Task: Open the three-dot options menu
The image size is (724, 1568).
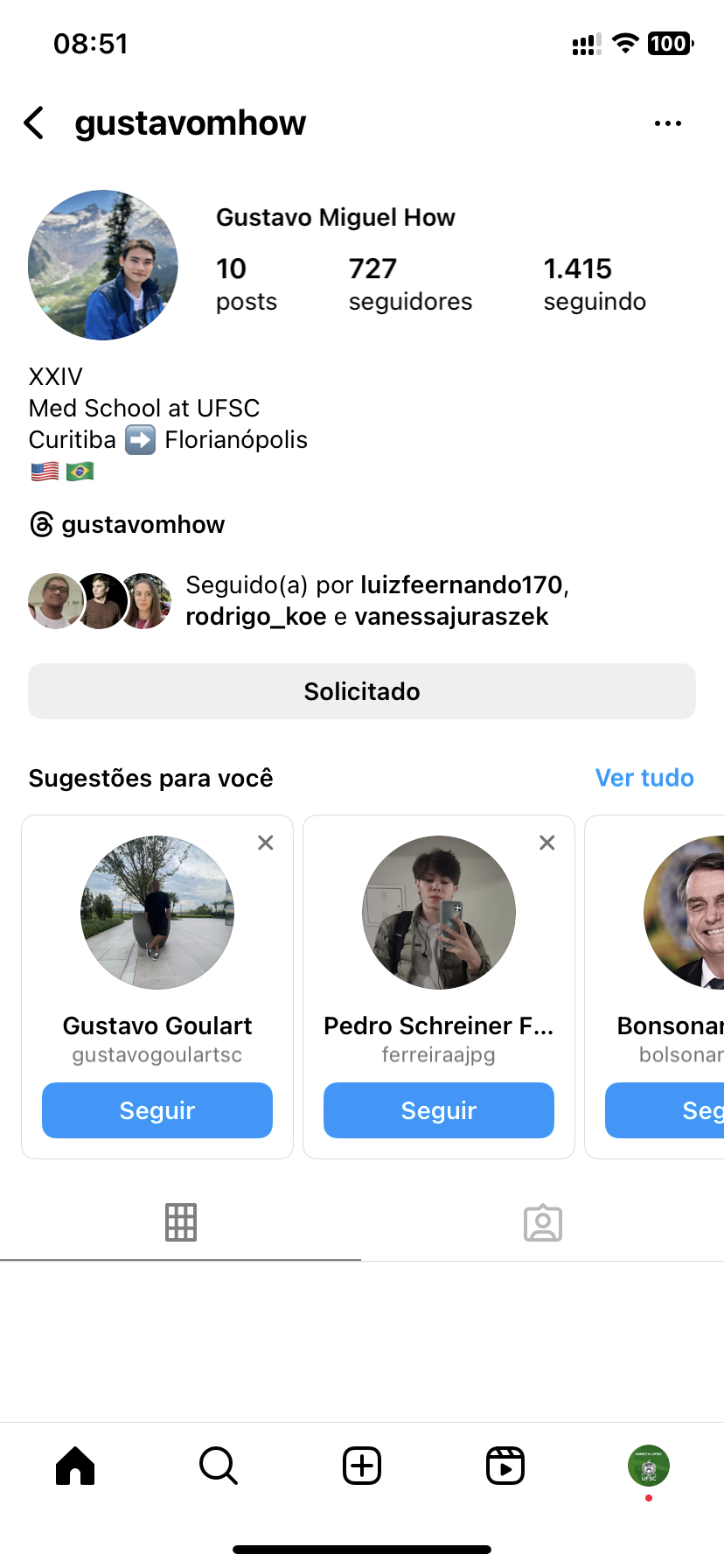Action: (x=667, y=123)
